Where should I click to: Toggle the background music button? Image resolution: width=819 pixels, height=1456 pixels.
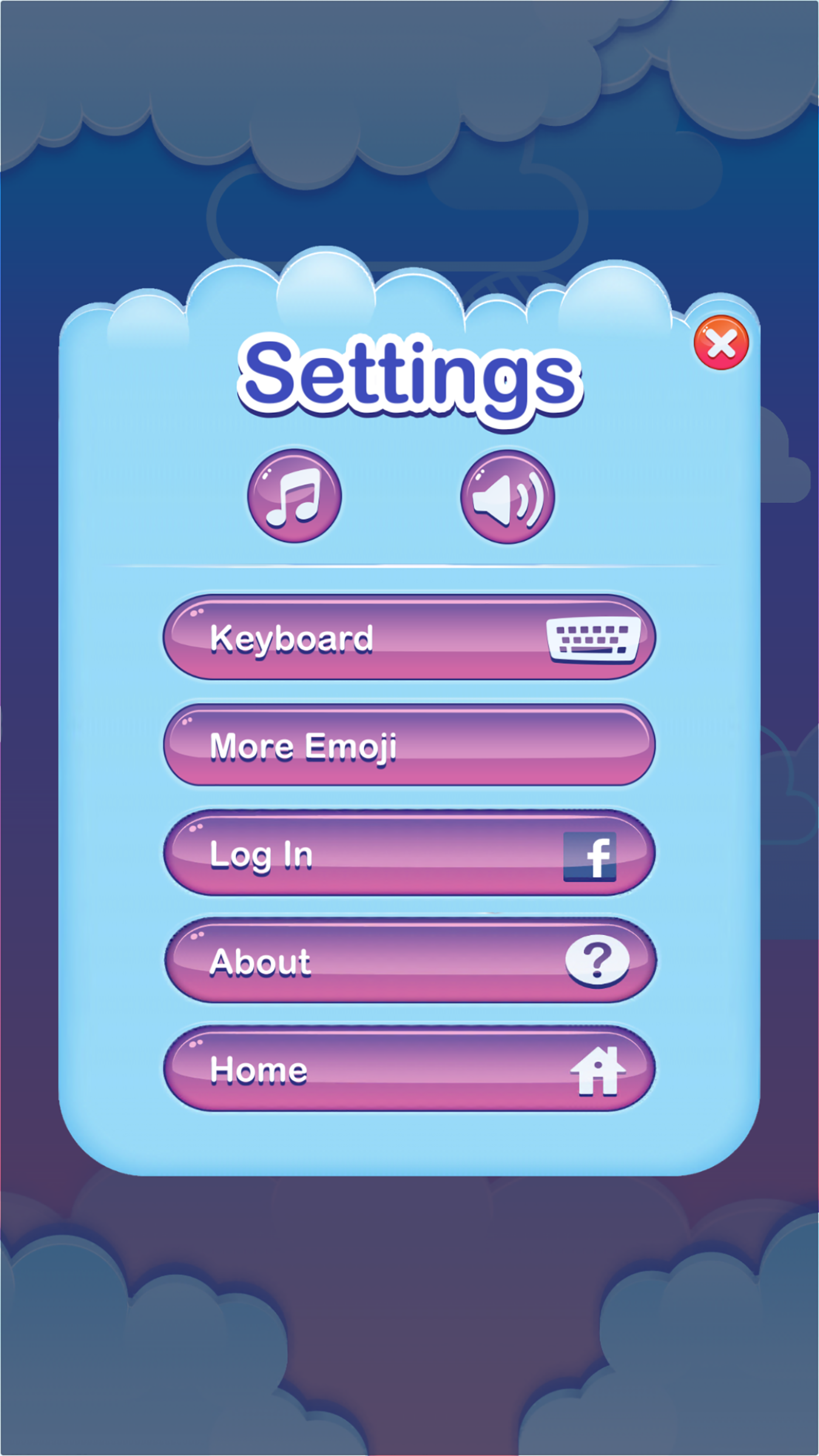pyautogui.click(x=294, y=496)
